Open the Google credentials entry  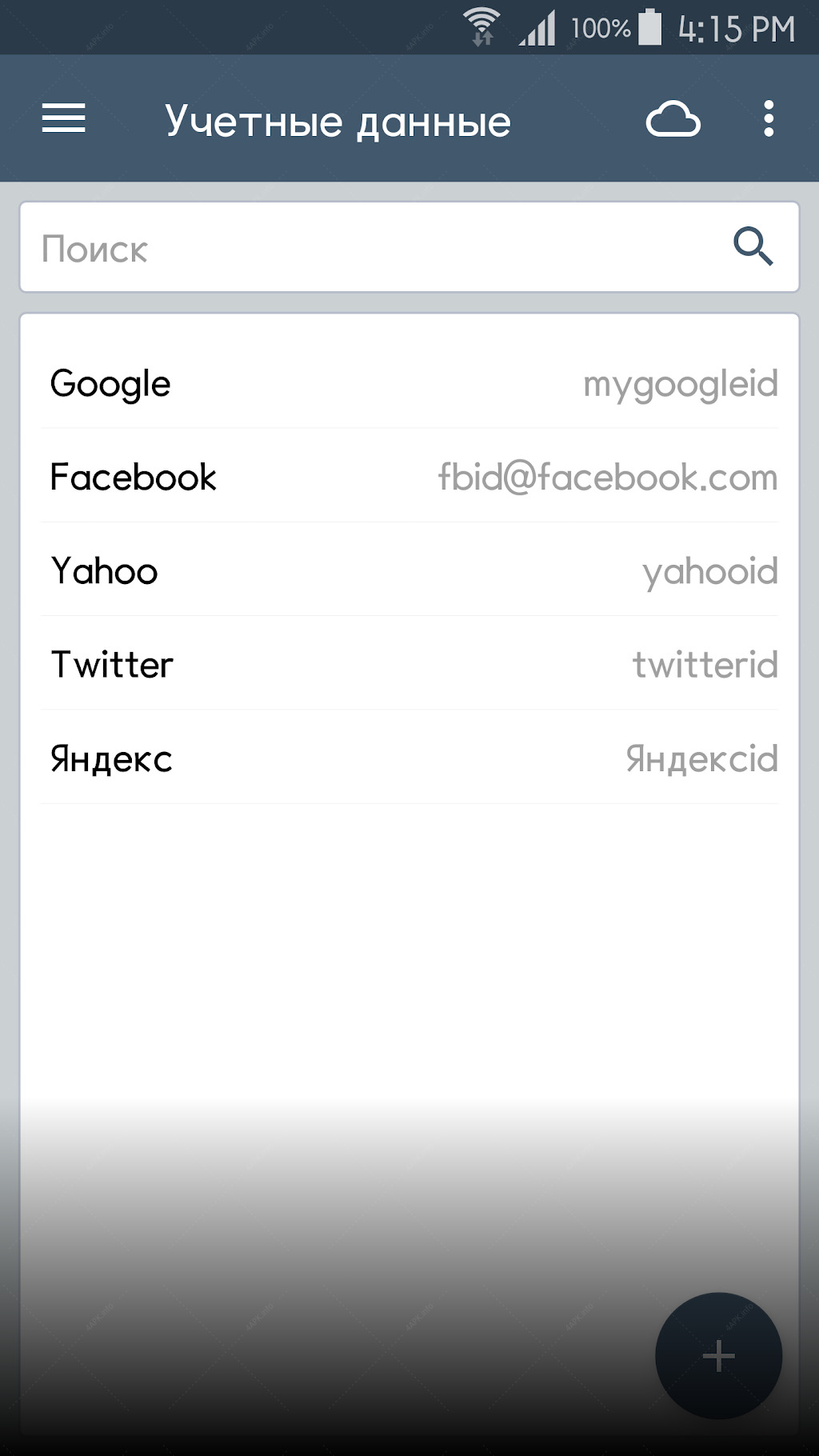(x=409, y=382)
